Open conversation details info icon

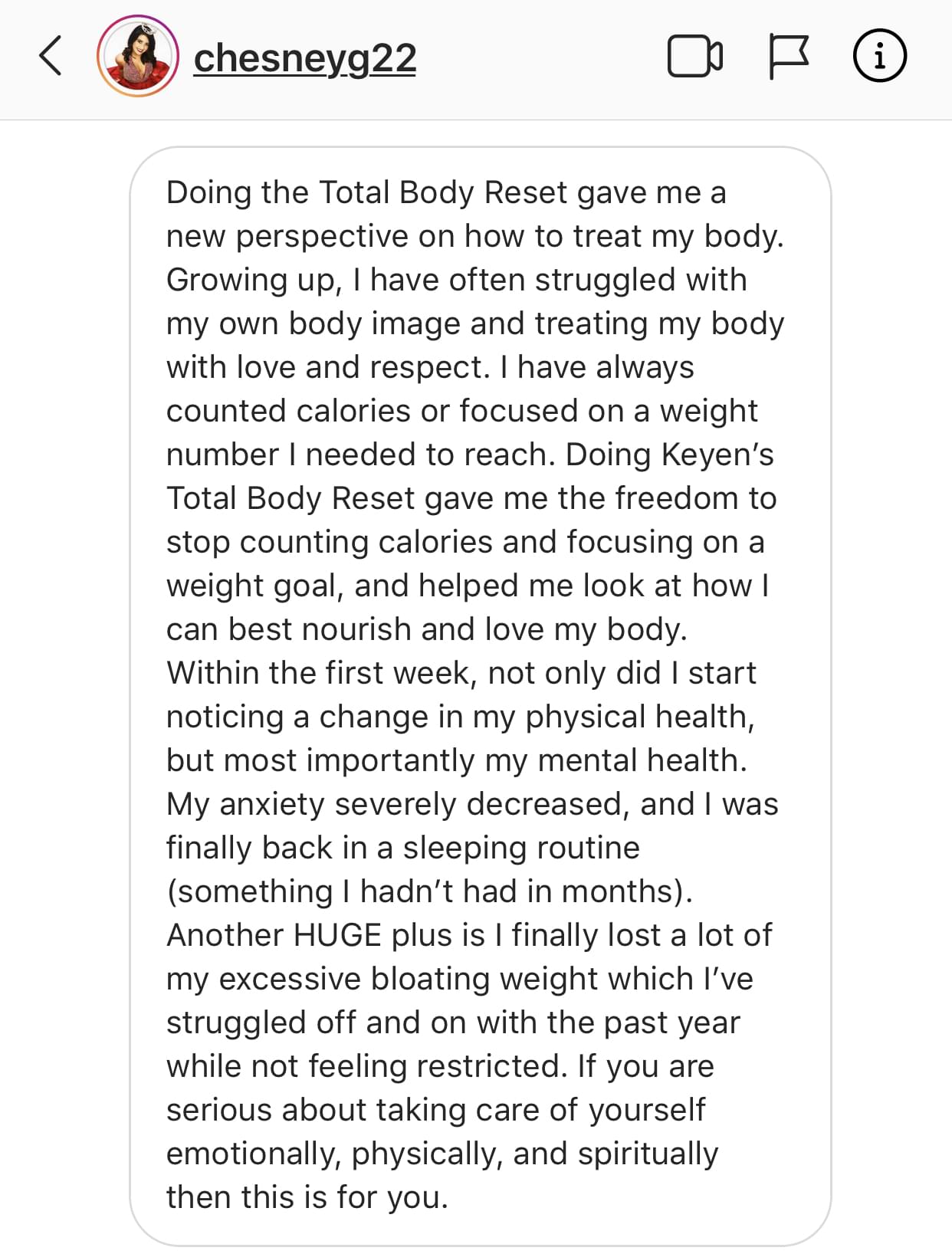click(879, 56)
